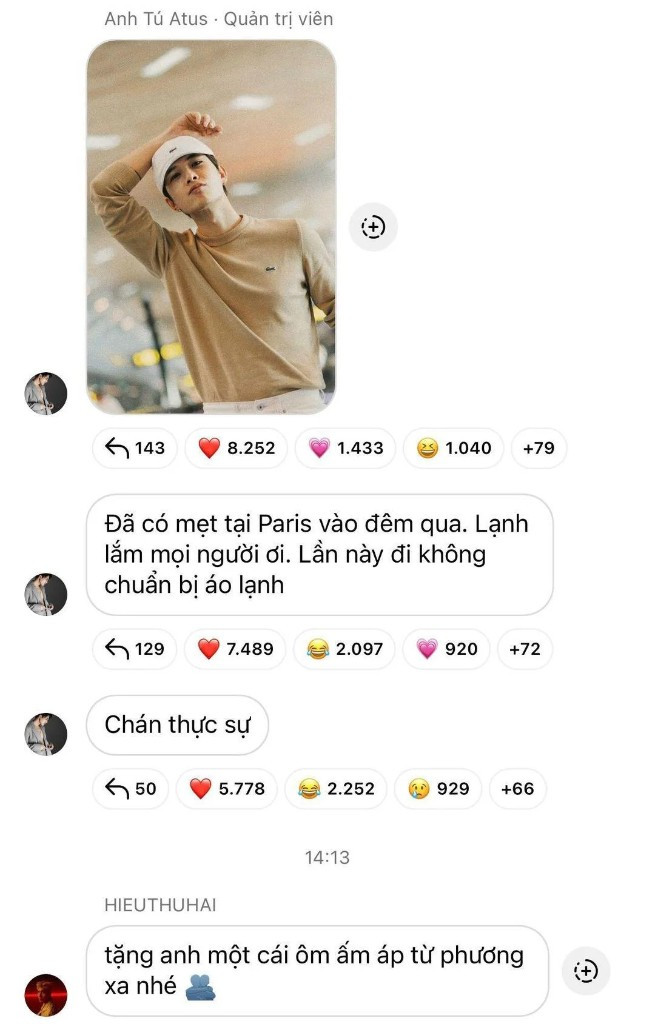Tap the laughing-tears reaction with 2.097
The image size is (655, 1024).
tap(344, 649)
